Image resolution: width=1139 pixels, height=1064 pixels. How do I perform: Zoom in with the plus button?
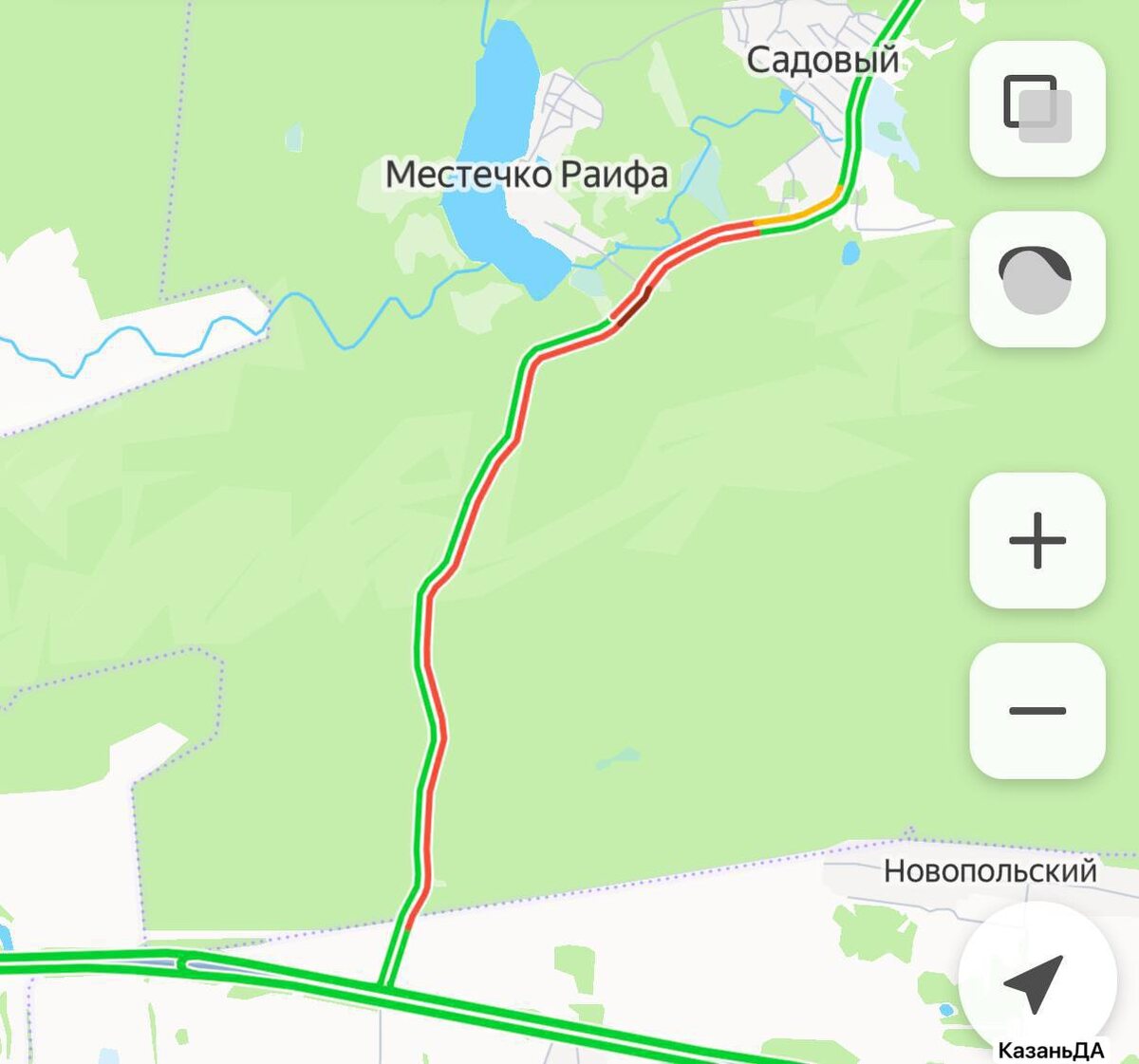tap(1036, 539)
